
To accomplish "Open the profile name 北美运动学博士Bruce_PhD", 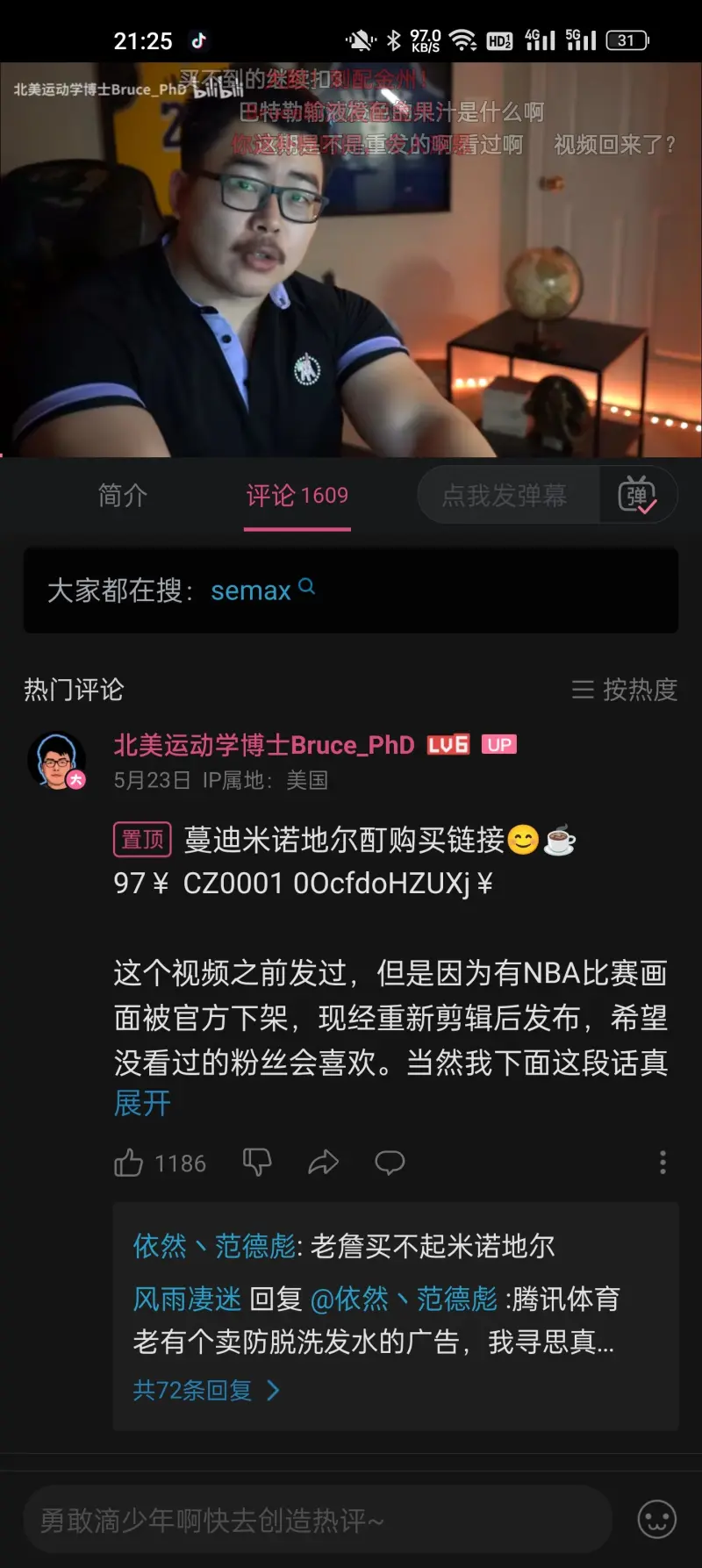I will [263, 745].
